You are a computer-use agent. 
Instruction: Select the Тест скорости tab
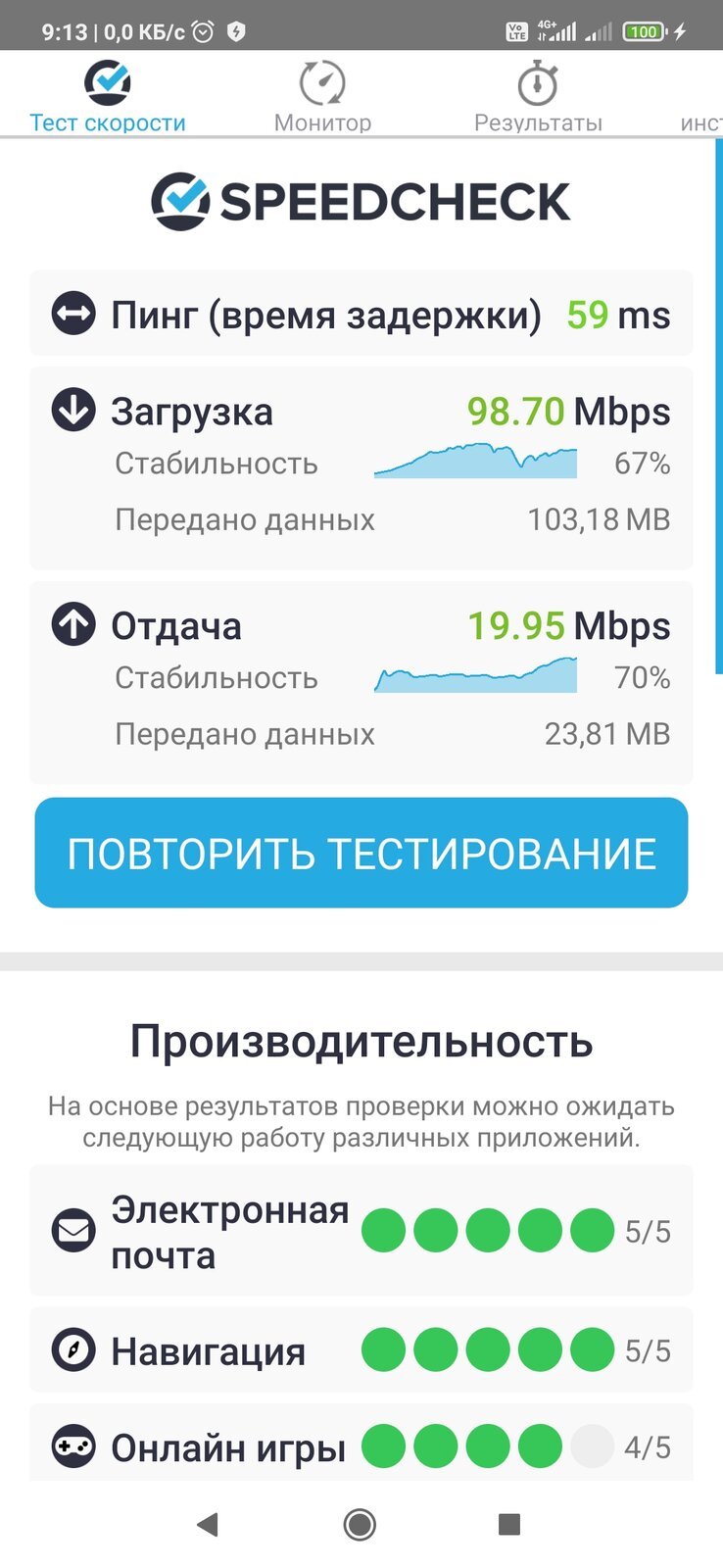click(x=108, y=96)
